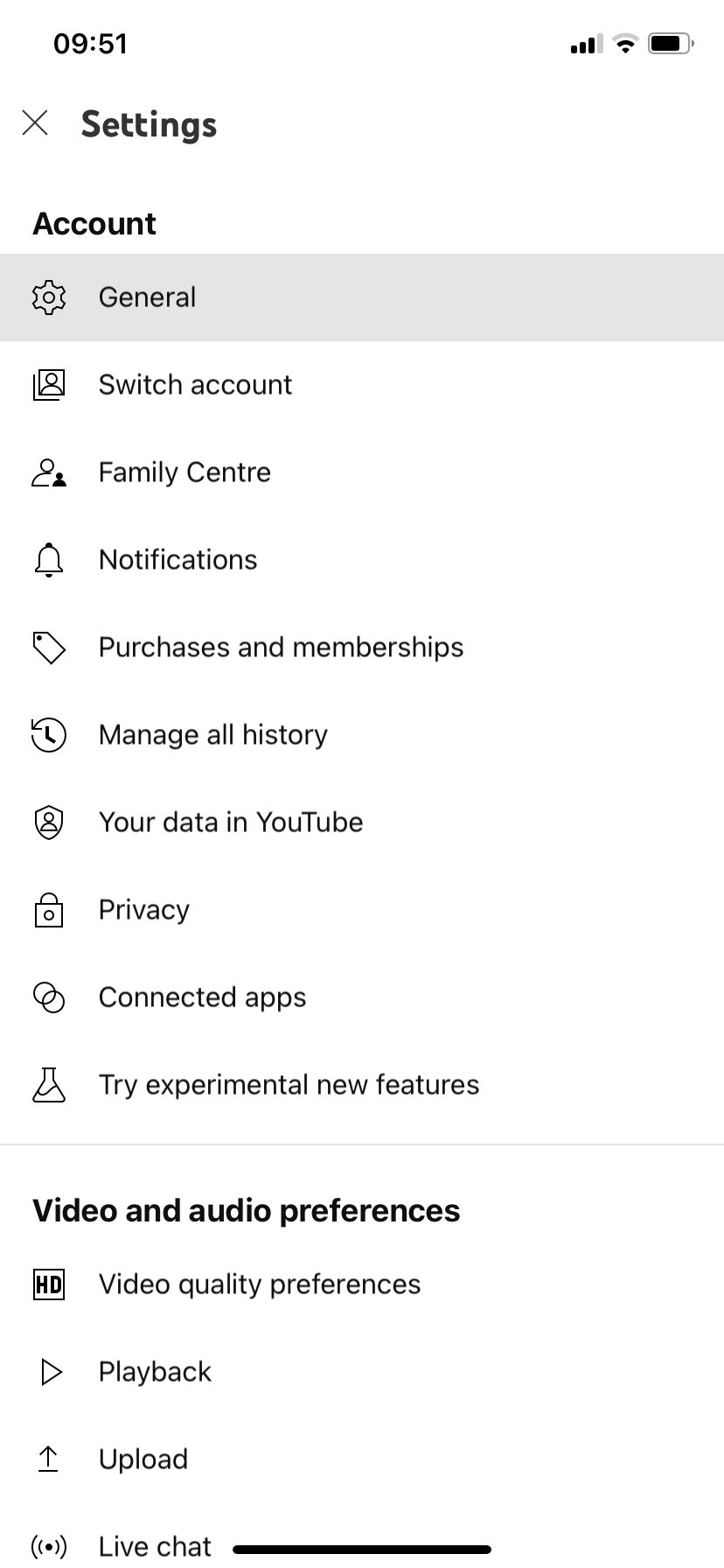Go to Notifications settings
The width and height of the screenshot is (724, 1568).
tap(178, 560)
